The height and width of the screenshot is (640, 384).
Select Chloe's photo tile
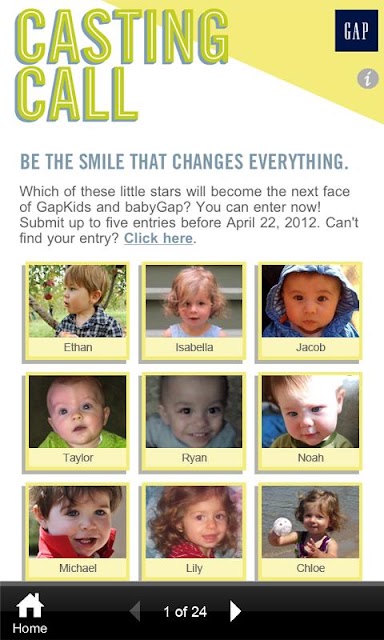[x=310, y=531]
